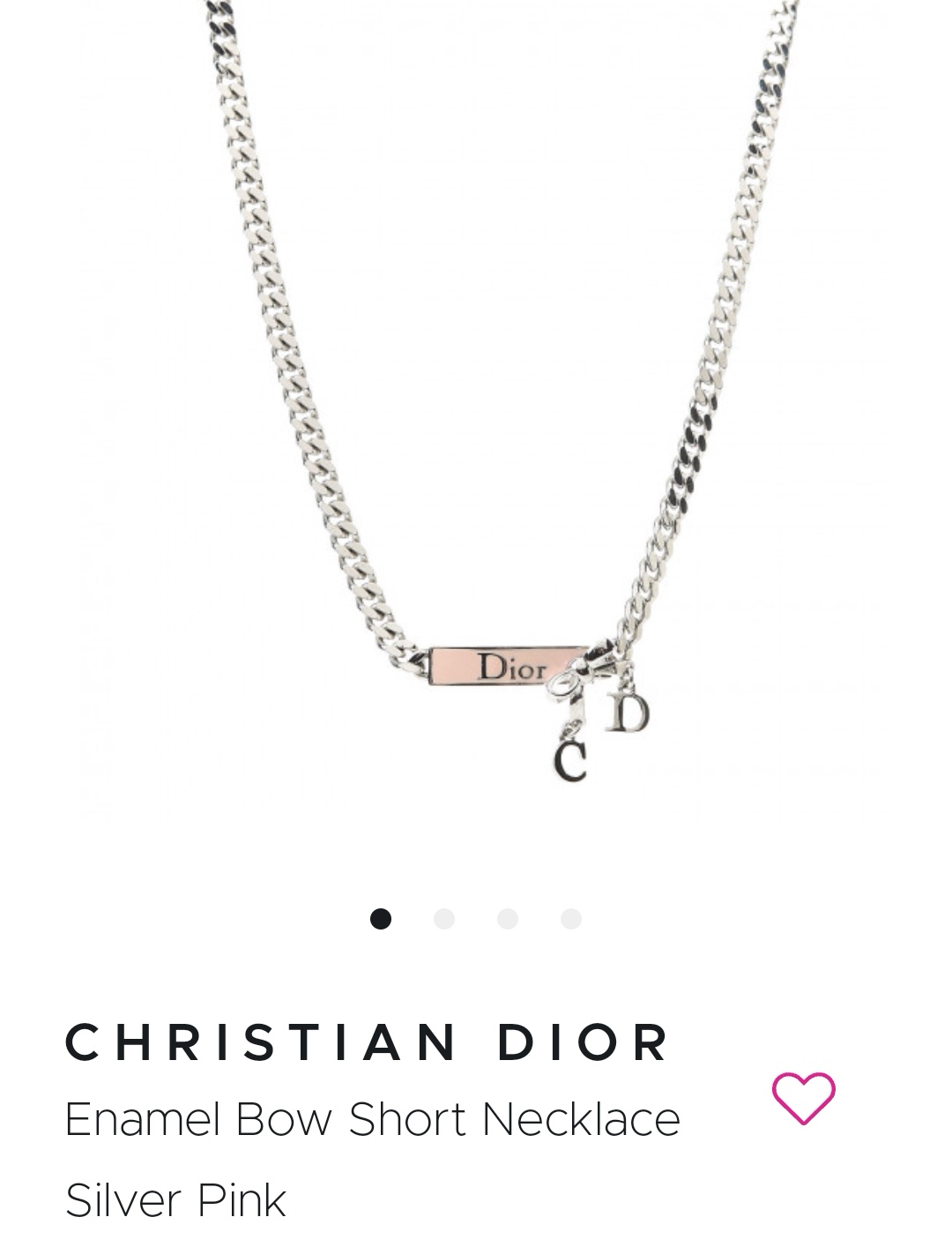
Task: Jump to the second image indicator dot
Action: (444, 919)
